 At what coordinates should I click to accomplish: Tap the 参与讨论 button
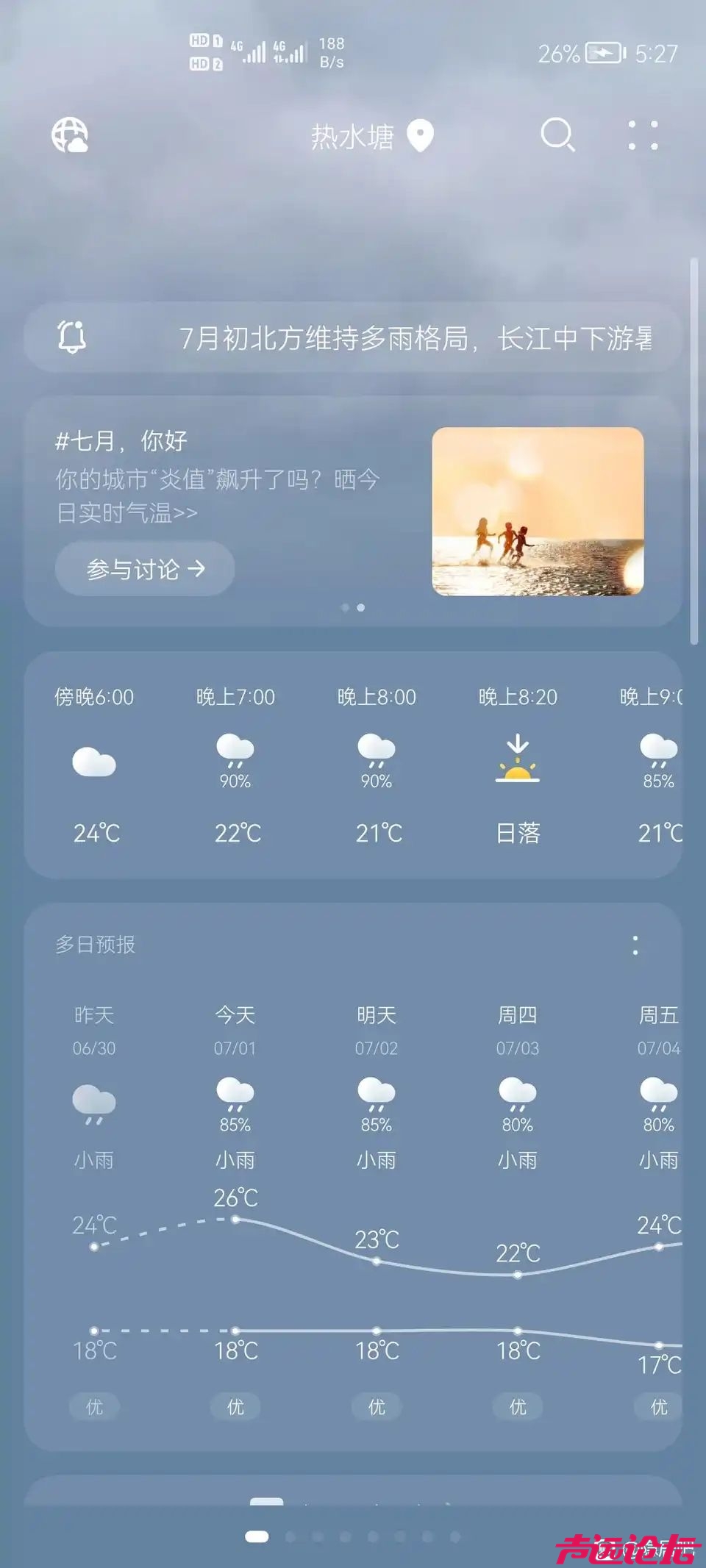click(x=145, y=568)
